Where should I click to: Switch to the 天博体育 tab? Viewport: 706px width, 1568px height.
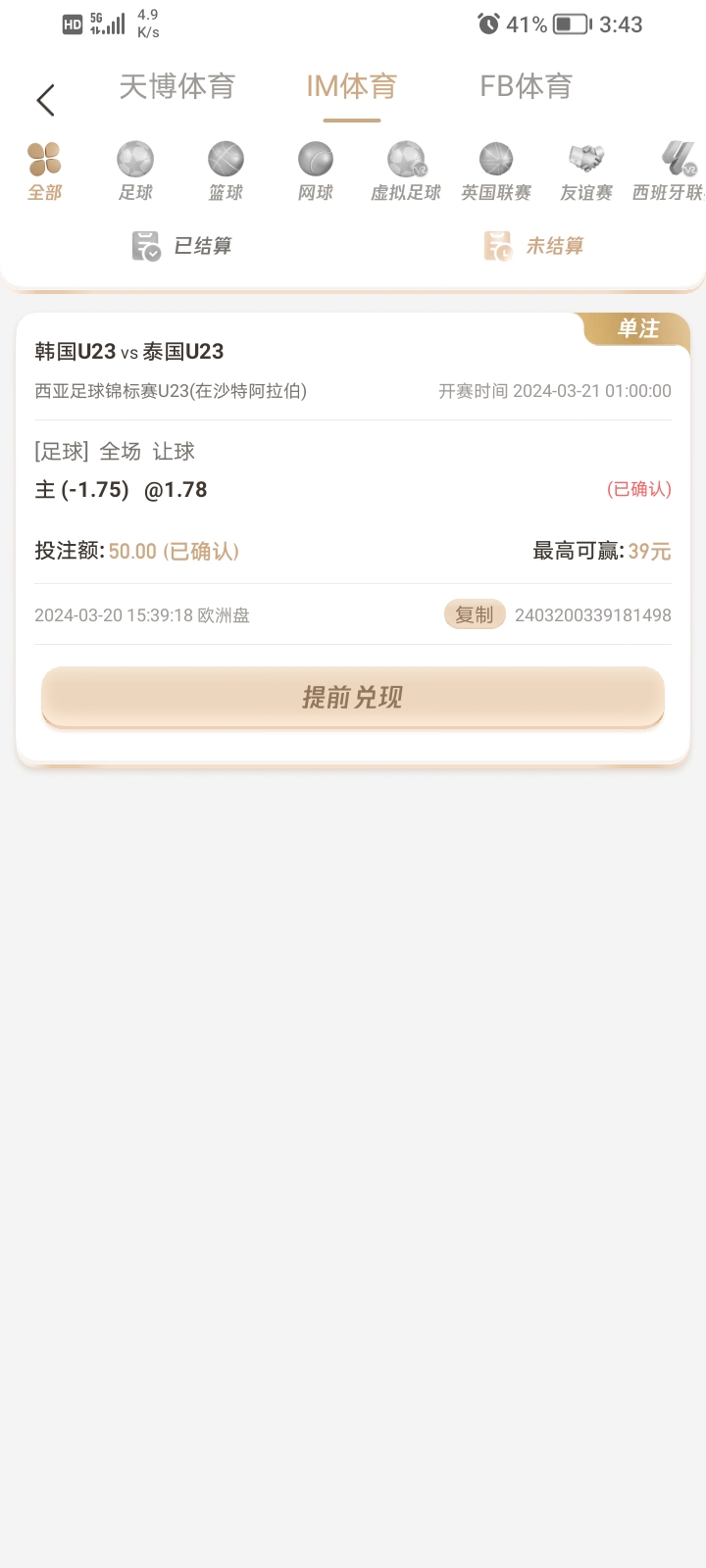pyautogui.click(x=177, y=87)
